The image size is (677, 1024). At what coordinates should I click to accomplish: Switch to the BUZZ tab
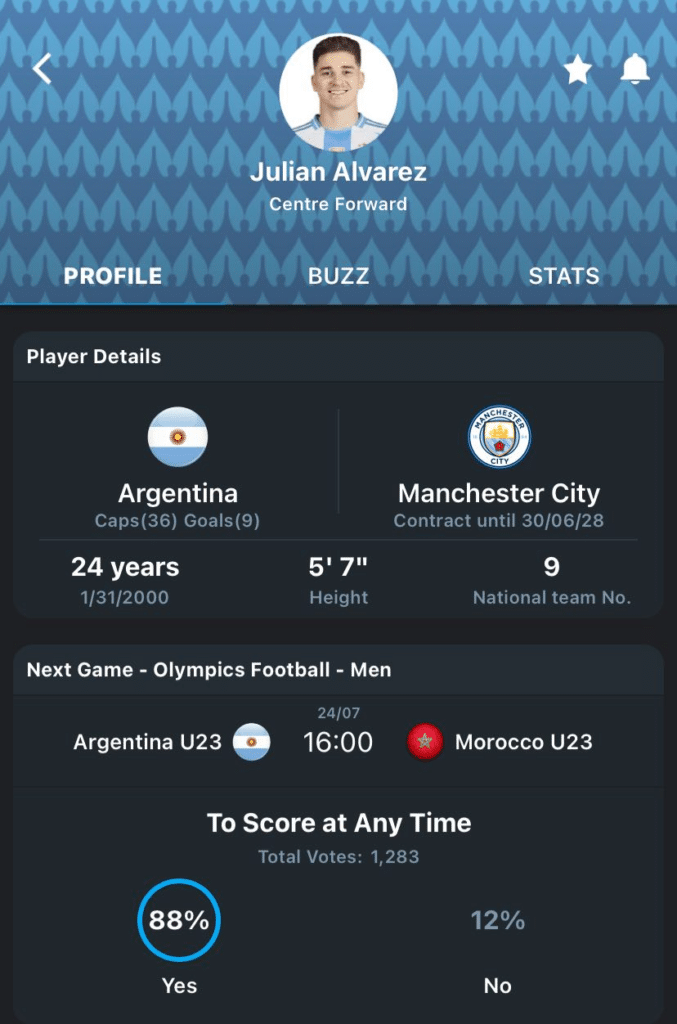[x=338, y=276]
